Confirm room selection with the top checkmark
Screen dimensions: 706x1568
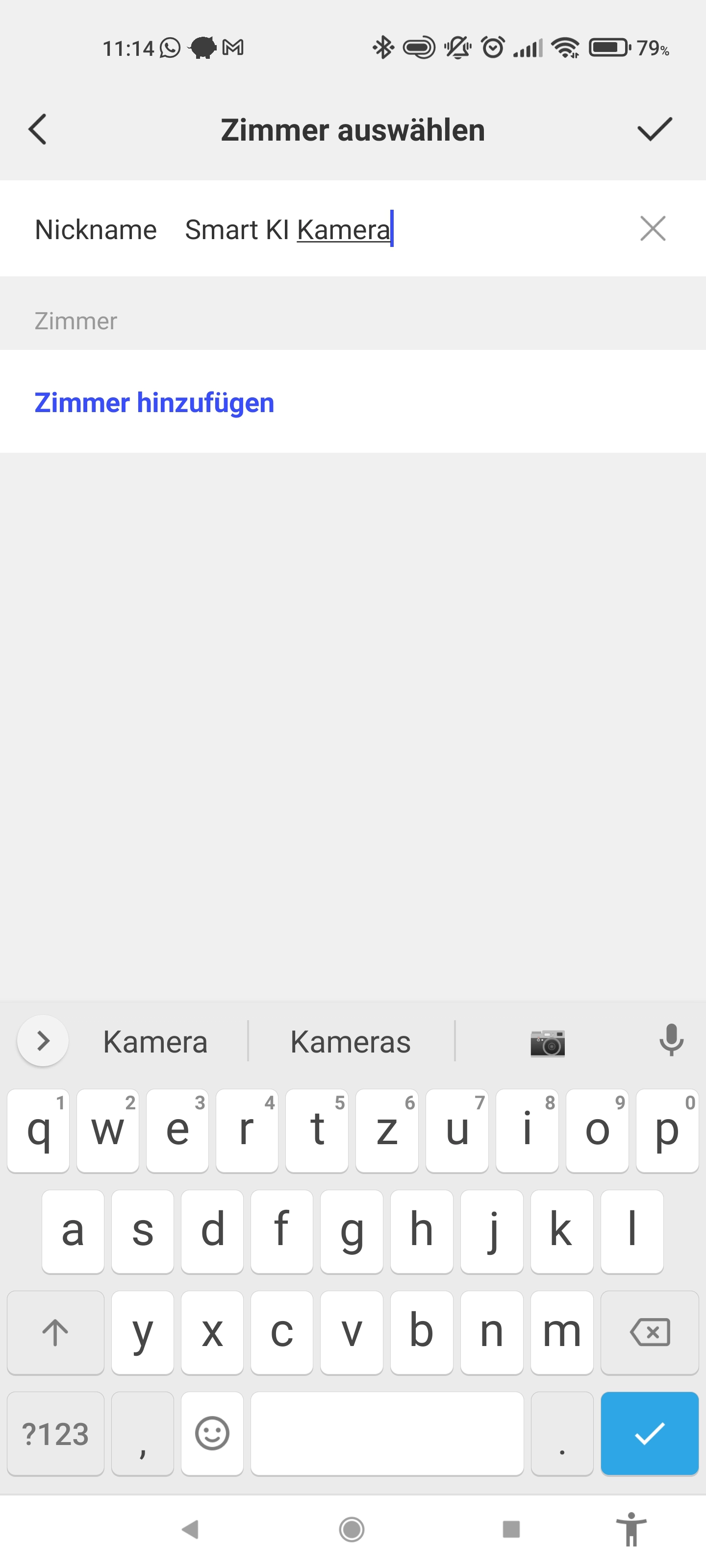point(654,130)
